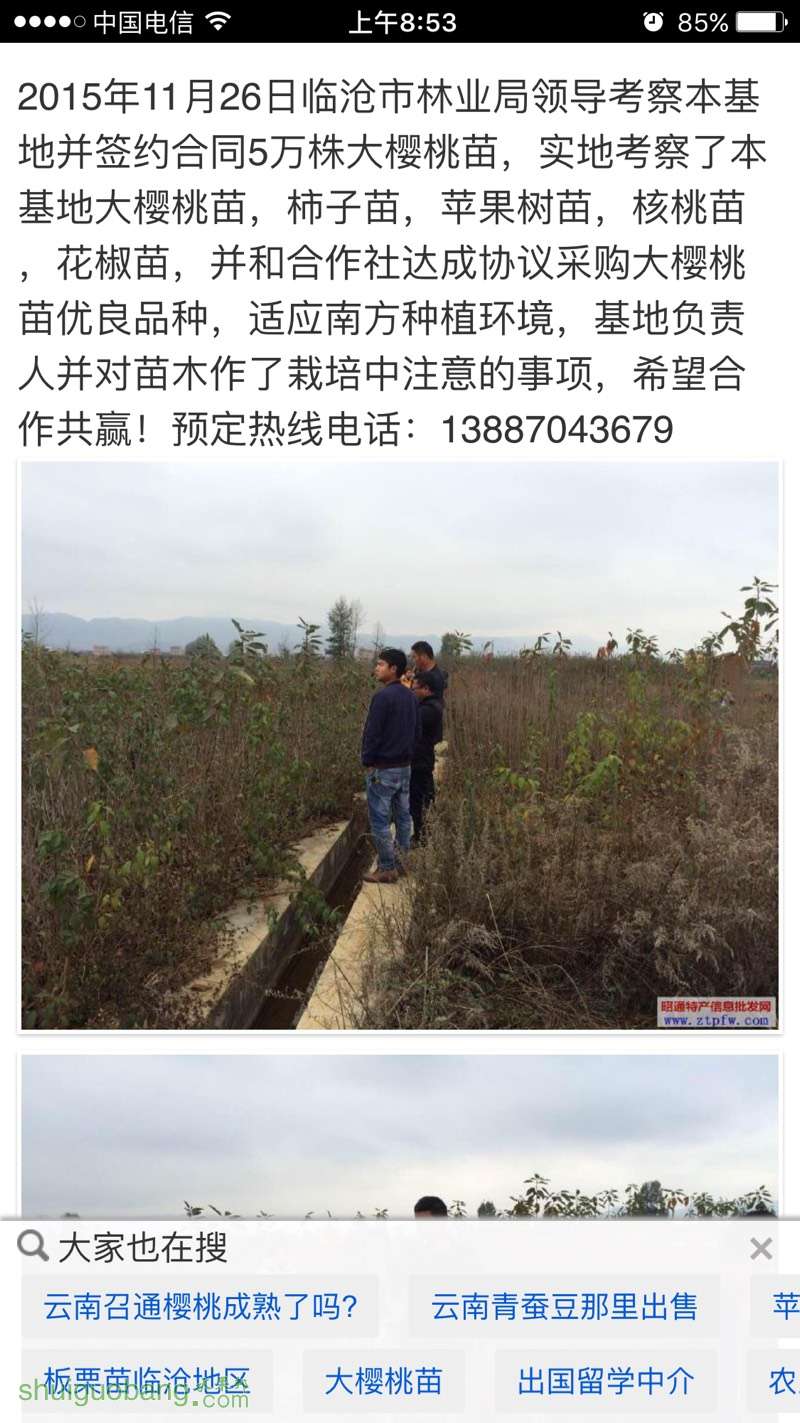This screenshot has height=1423, width=800.
Task: Select the 大樱桃苗 suggestion chip
Action: point(383,1381)
